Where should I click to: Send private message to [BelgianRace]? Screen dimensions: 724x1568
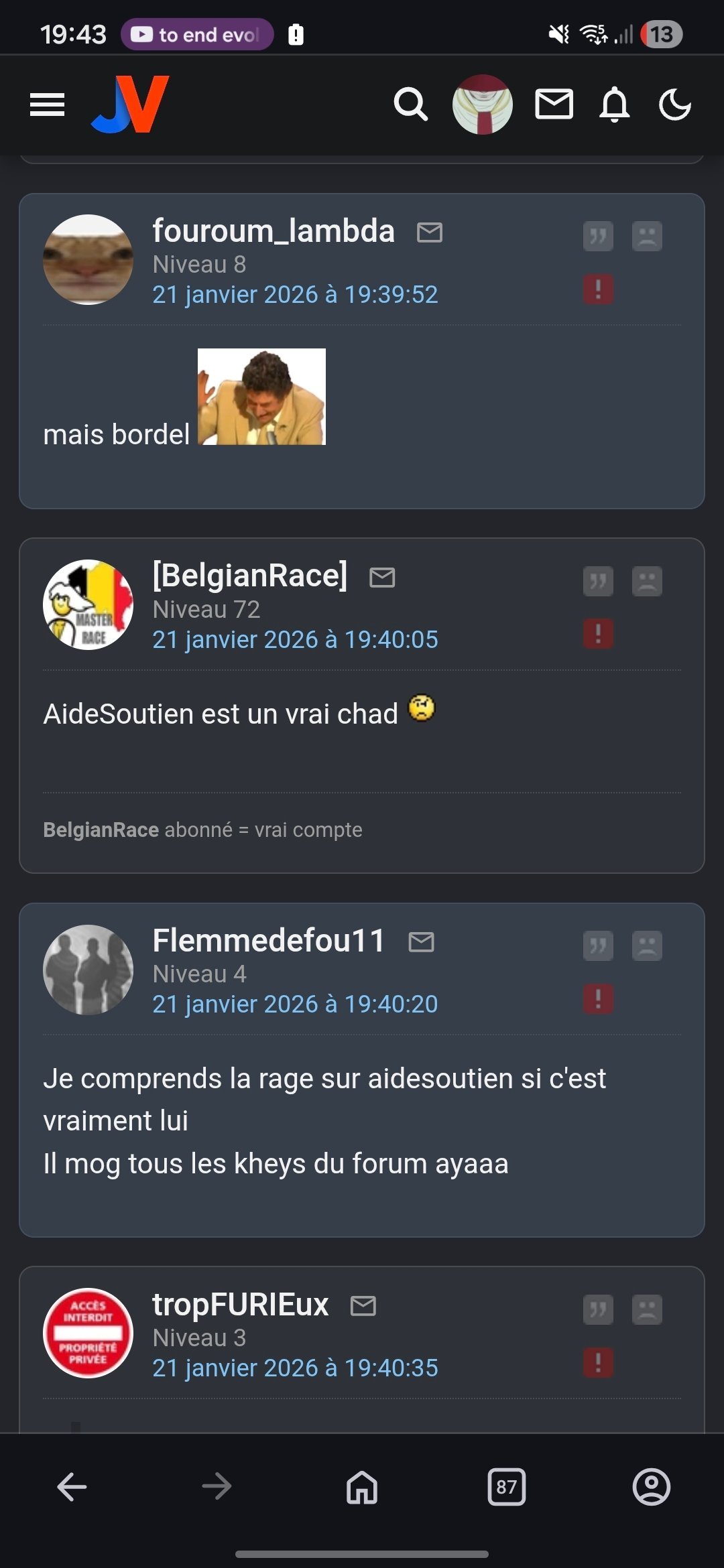pyautogui.click(x=382, y=577)
